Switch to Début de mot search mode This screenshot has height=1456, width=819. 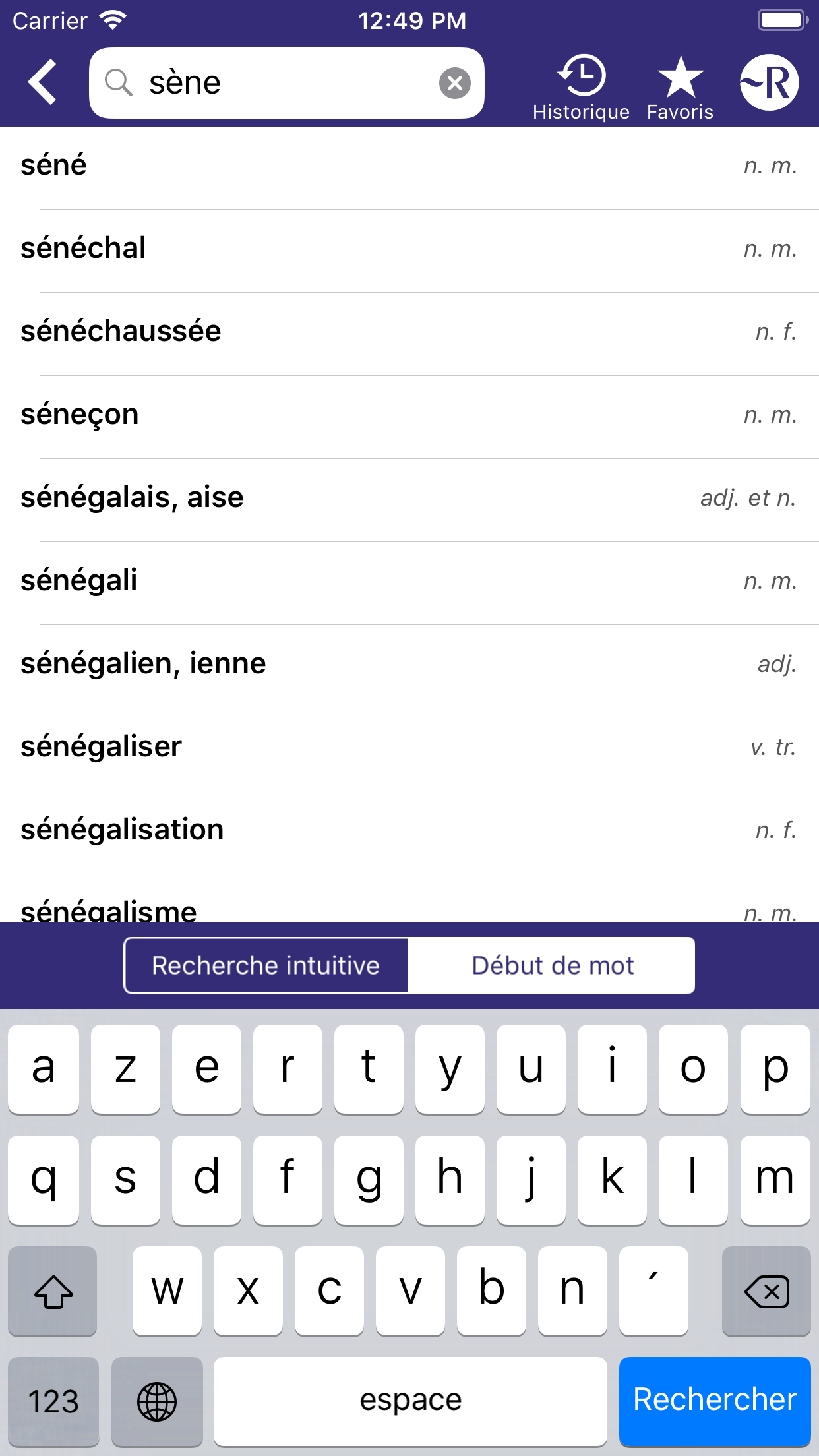coord(553,965)
